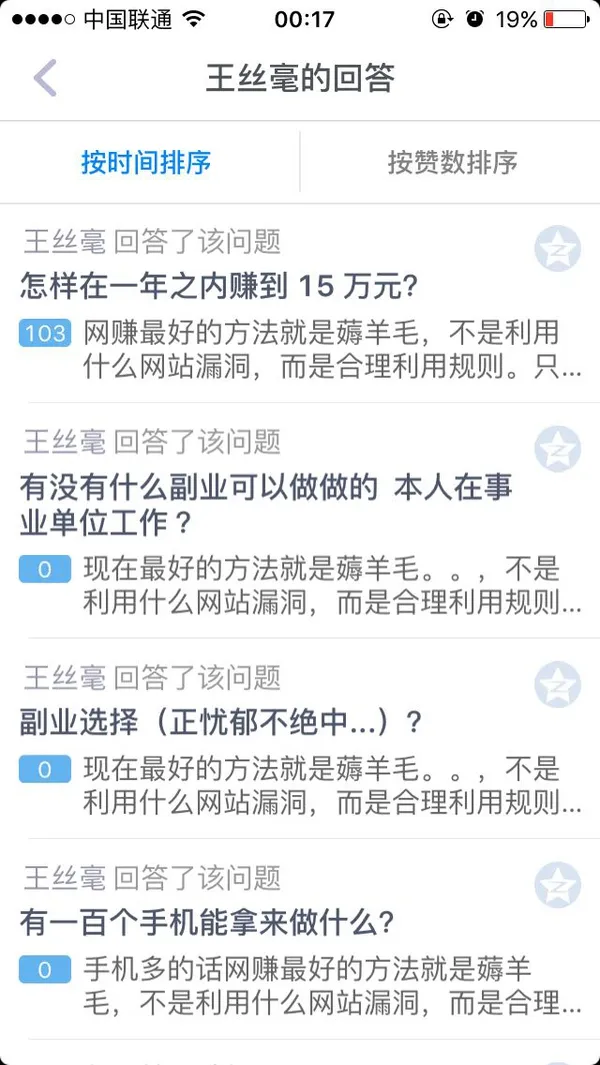This screenshot has height=1065, width=600.
Task: Switch to 按时间排序 tab
Action: 146,162
